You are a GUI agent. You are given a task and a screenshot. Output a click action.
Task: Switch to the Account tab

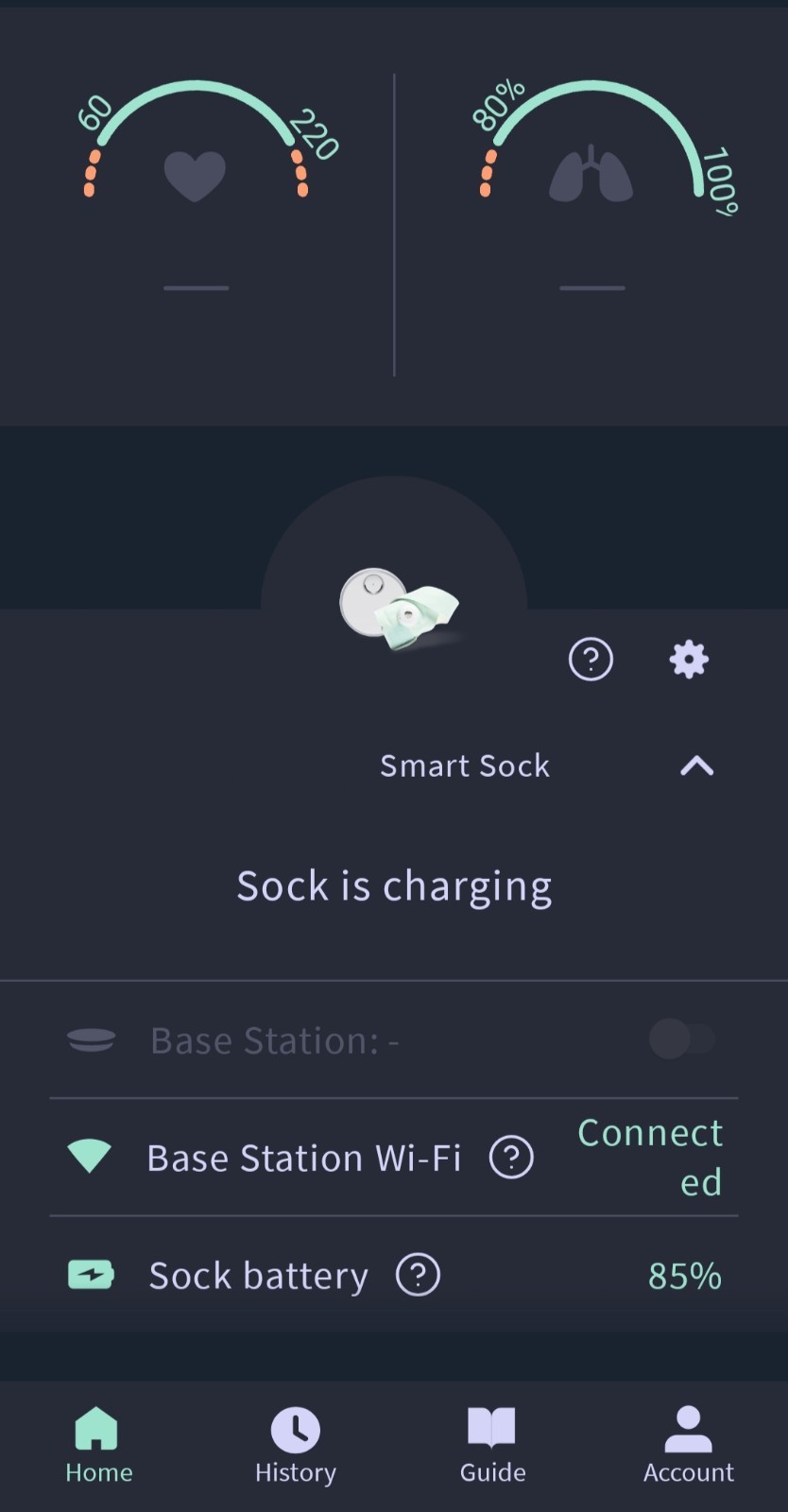[x=689, y=1446]
